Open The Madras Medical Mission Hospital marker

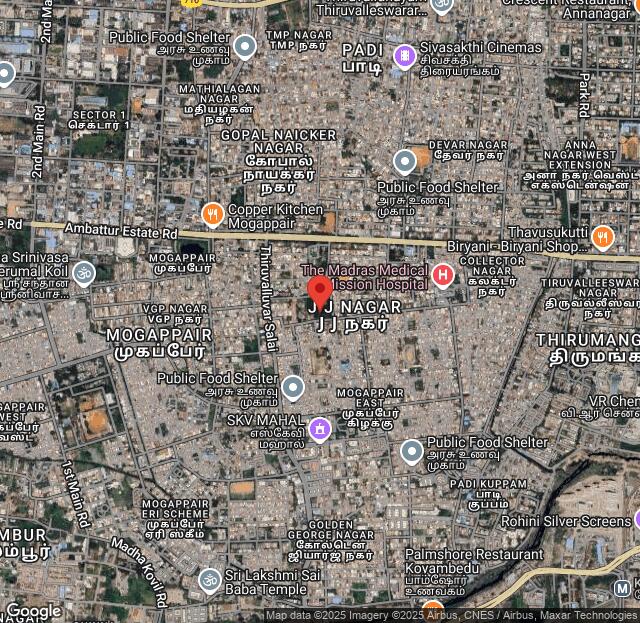(x=443, y=274)
